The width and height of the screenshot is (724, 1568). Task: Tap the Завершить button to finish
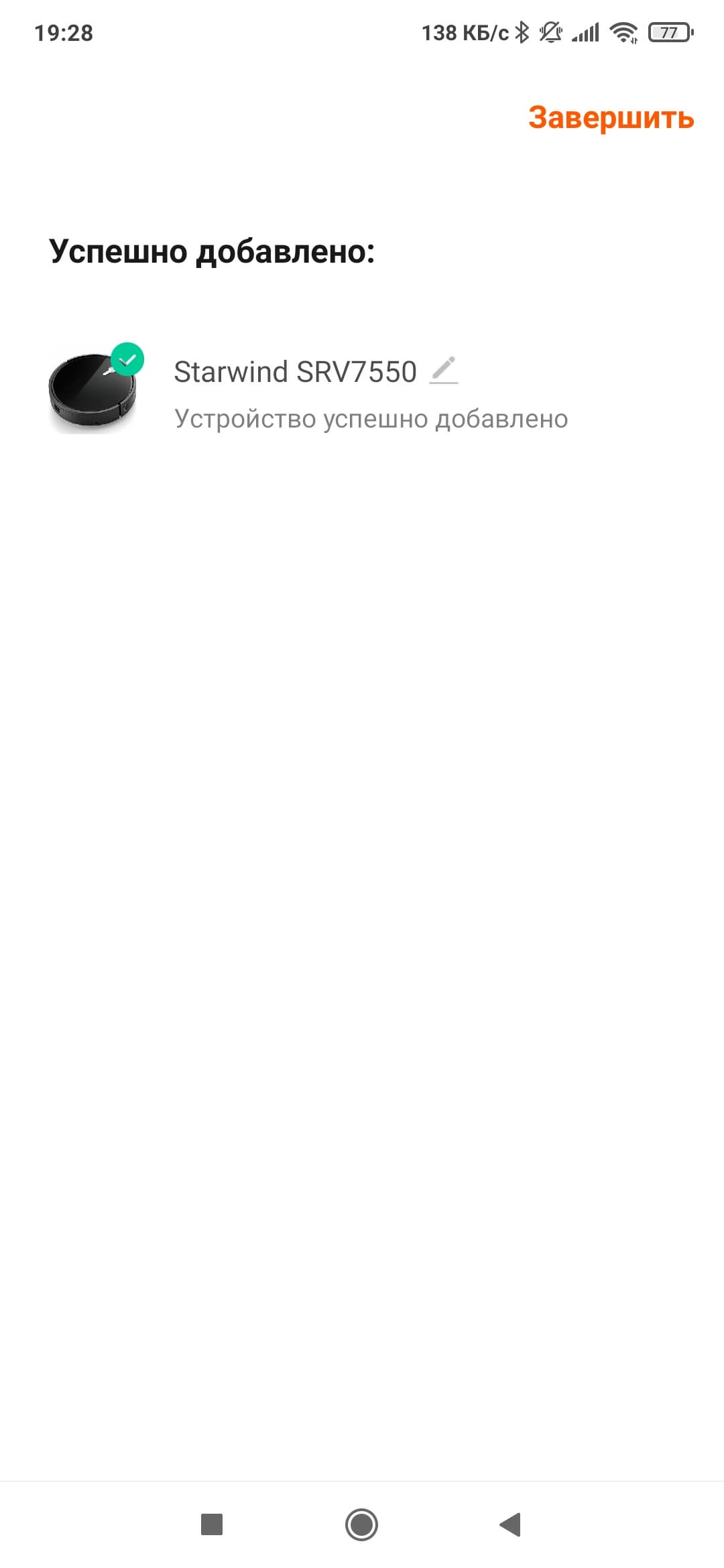[x=611, y=118]
